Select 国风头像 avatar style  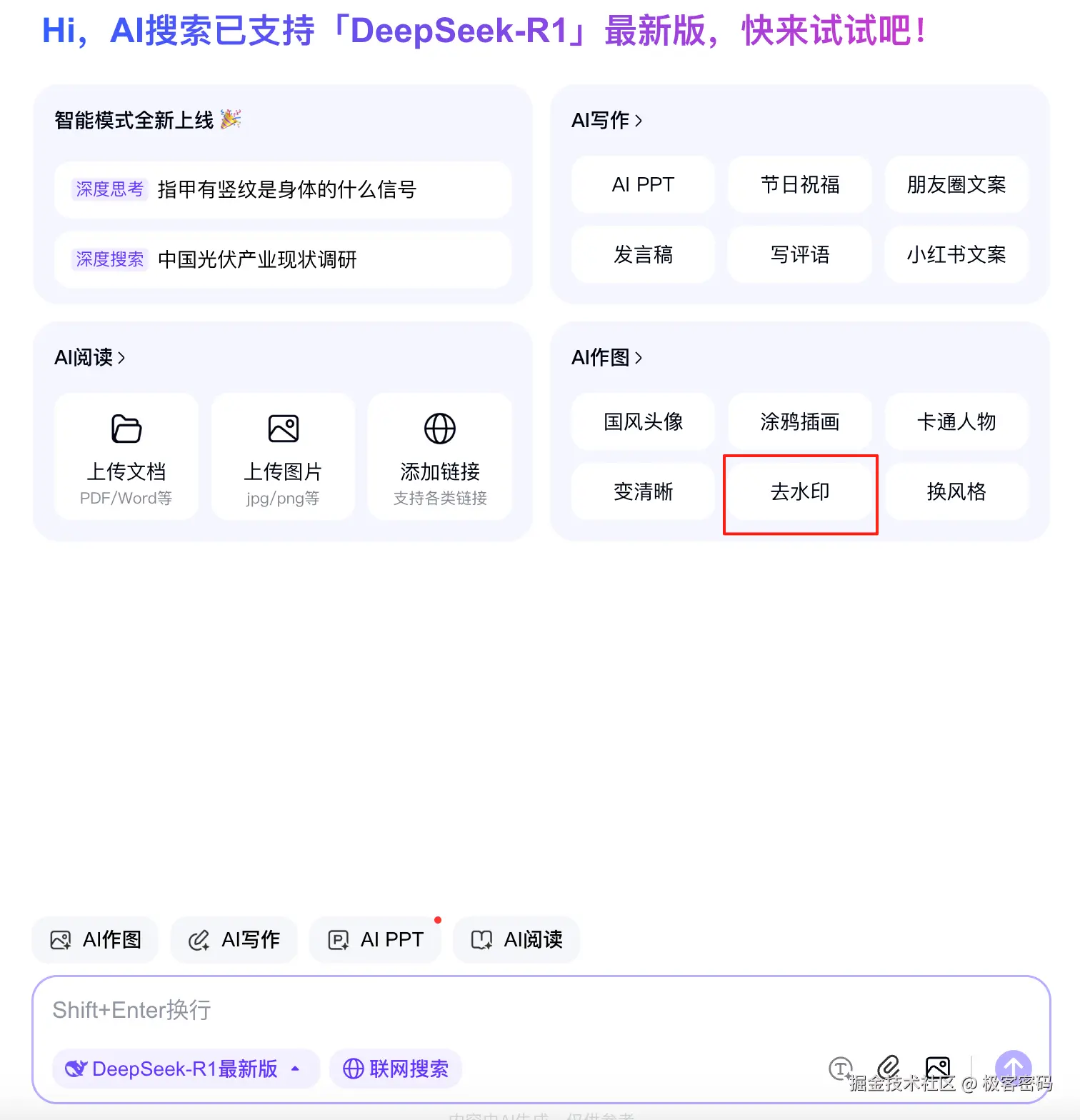(x=643, y=422)
